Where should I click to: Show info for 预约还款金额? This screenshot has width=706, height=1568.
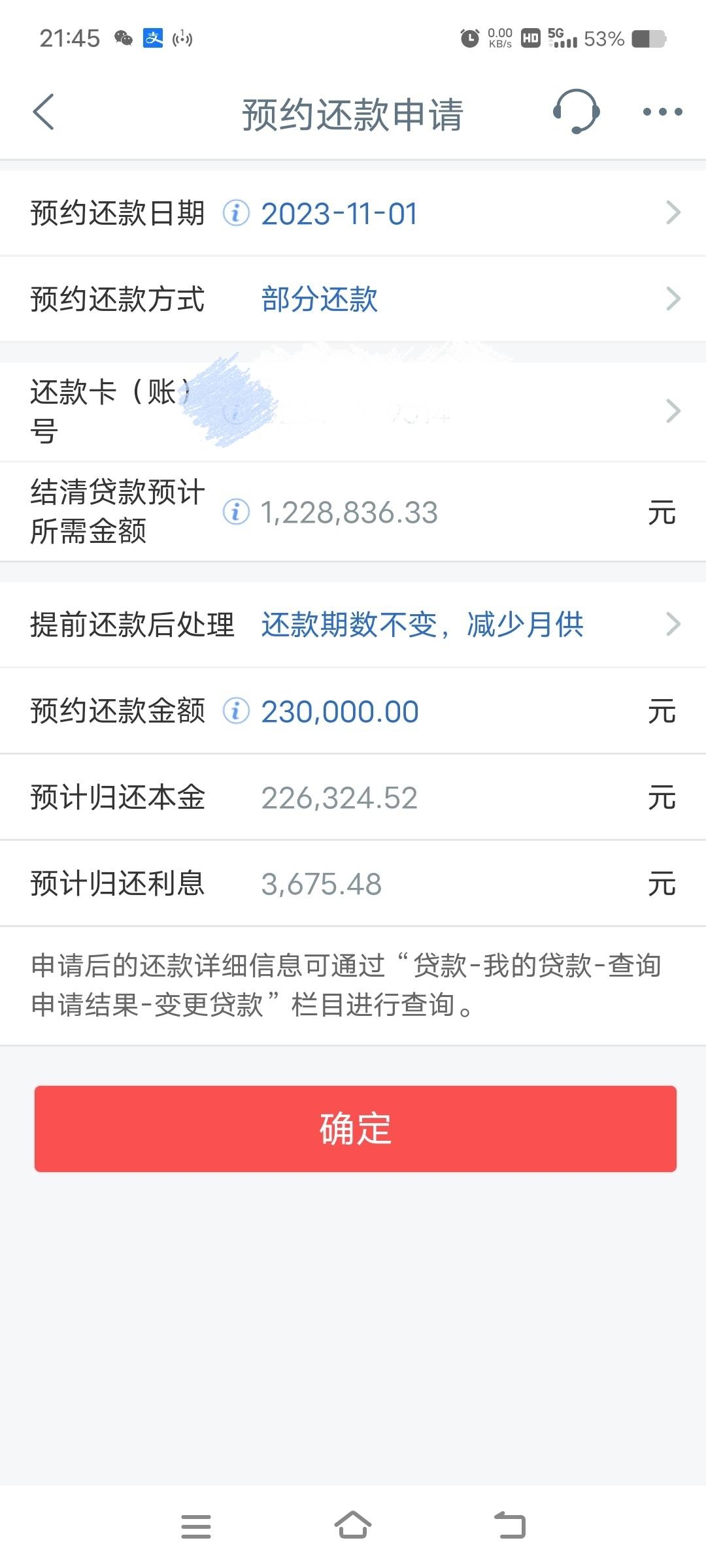(x=236, y=711)
